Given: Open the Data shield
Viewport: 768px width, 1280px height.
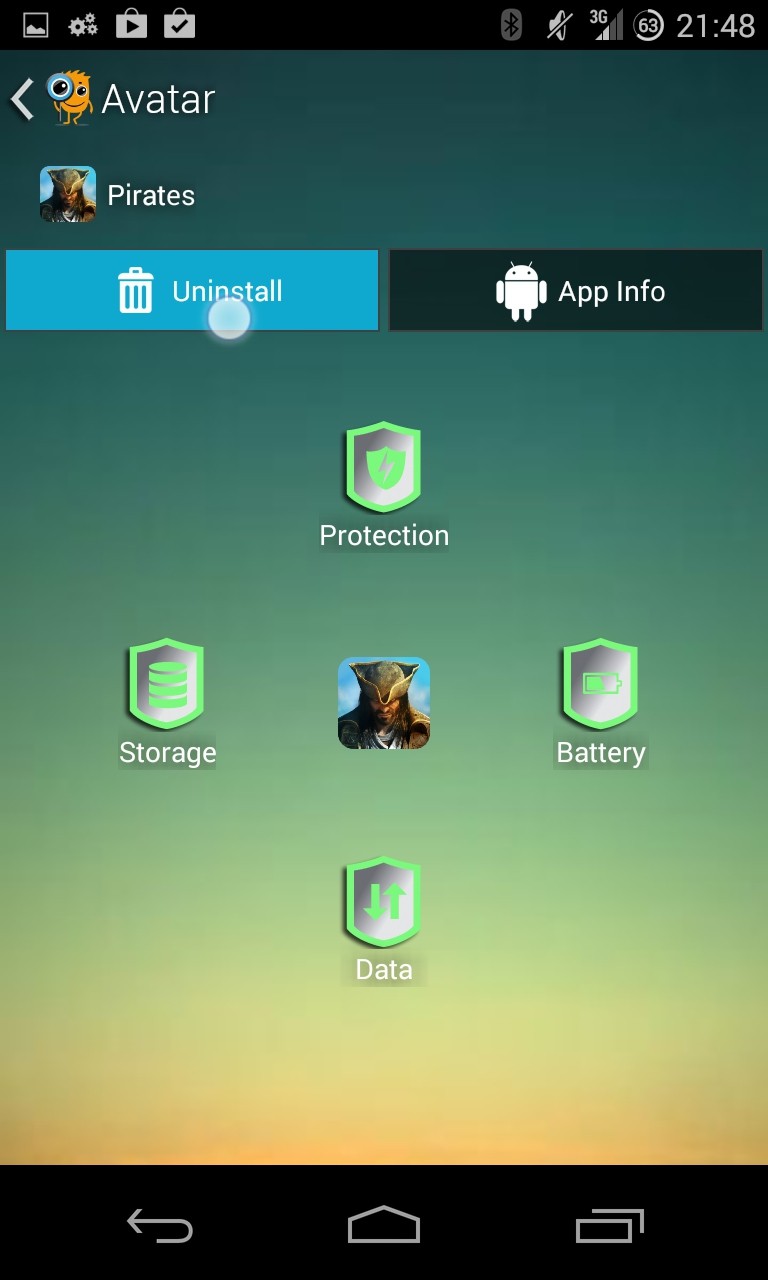Looking at the screenshot, I should pos(383,902).
